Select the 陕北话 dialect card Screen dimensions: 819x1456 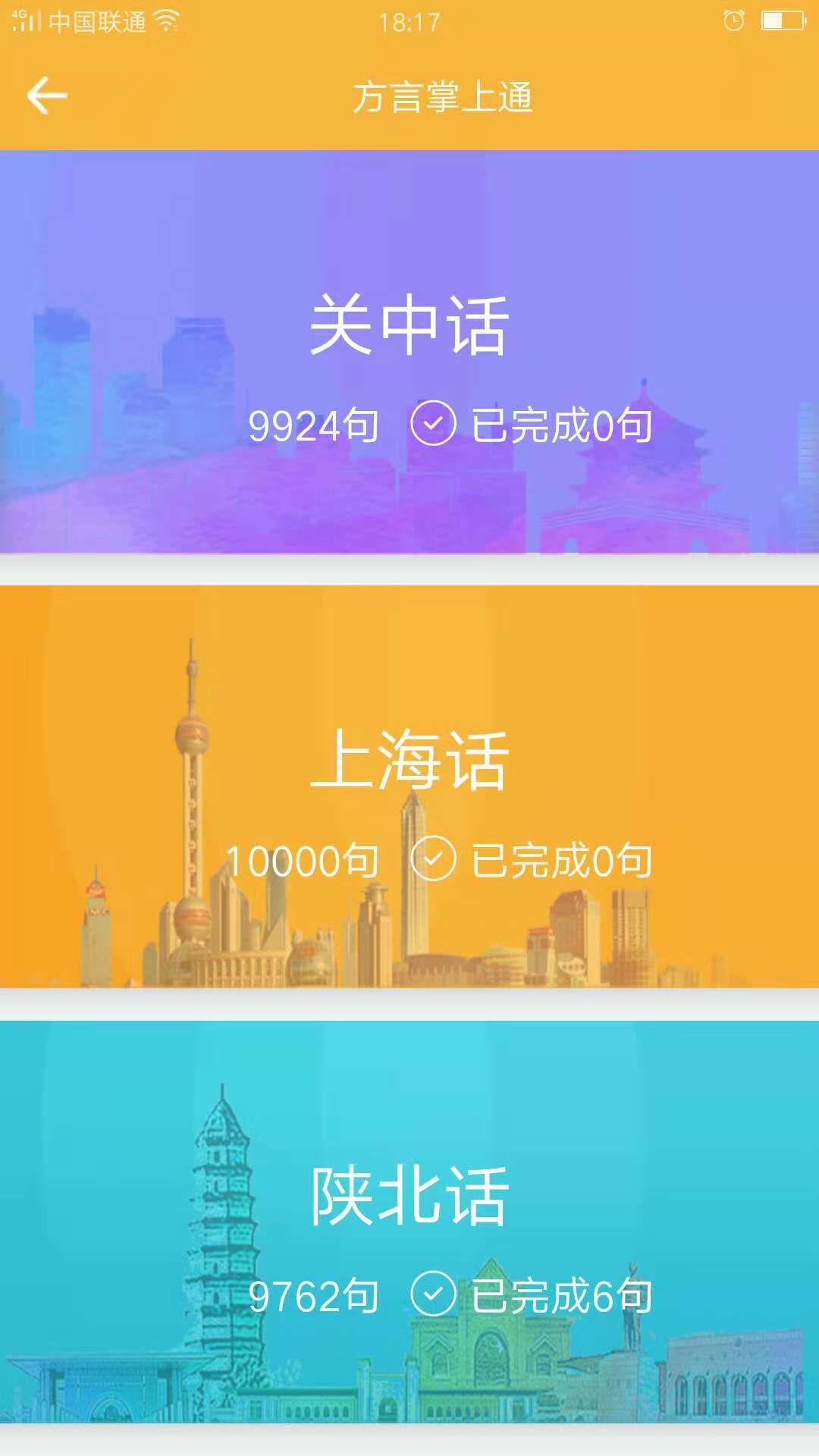pos(409,1222)
